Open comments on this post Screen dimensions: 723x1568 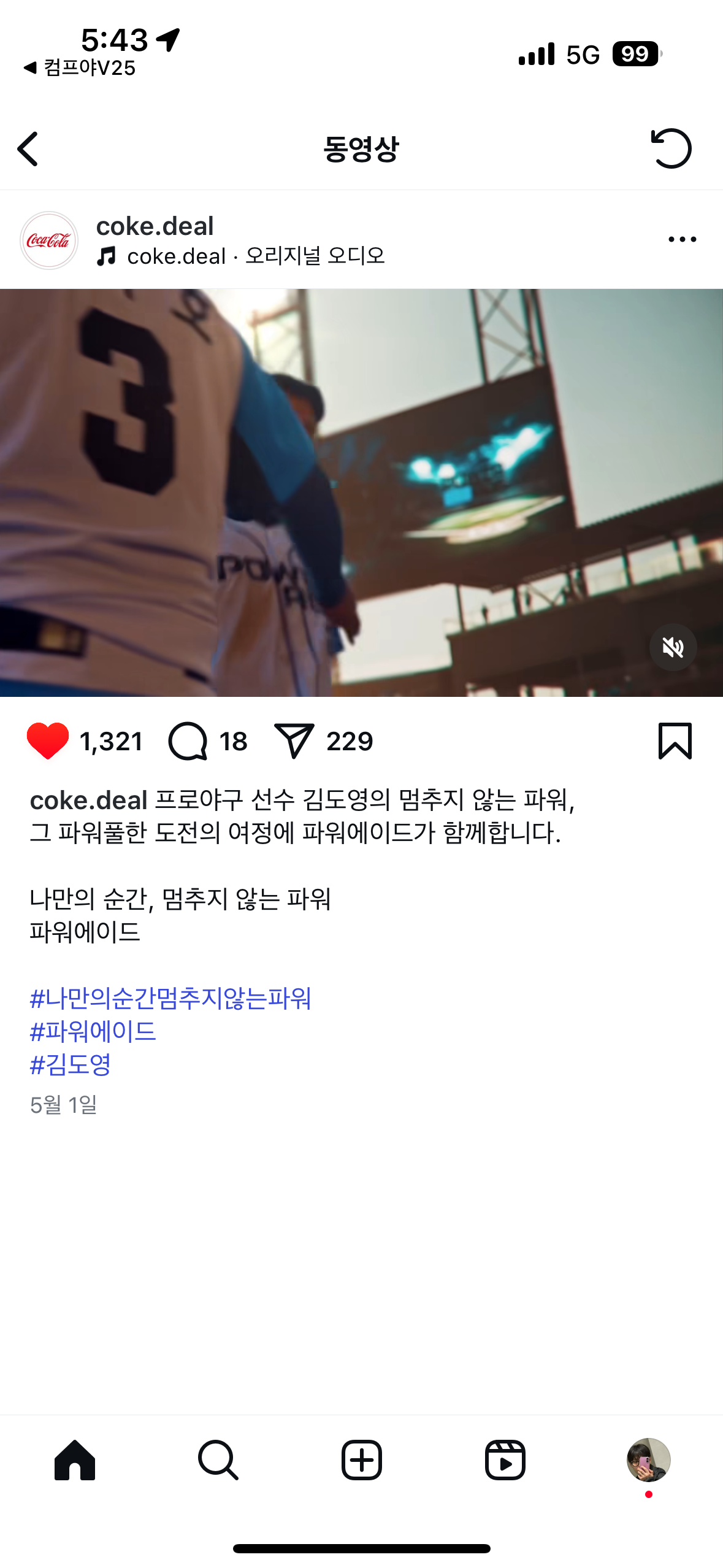pyautogui.click(x=188, y=741)
